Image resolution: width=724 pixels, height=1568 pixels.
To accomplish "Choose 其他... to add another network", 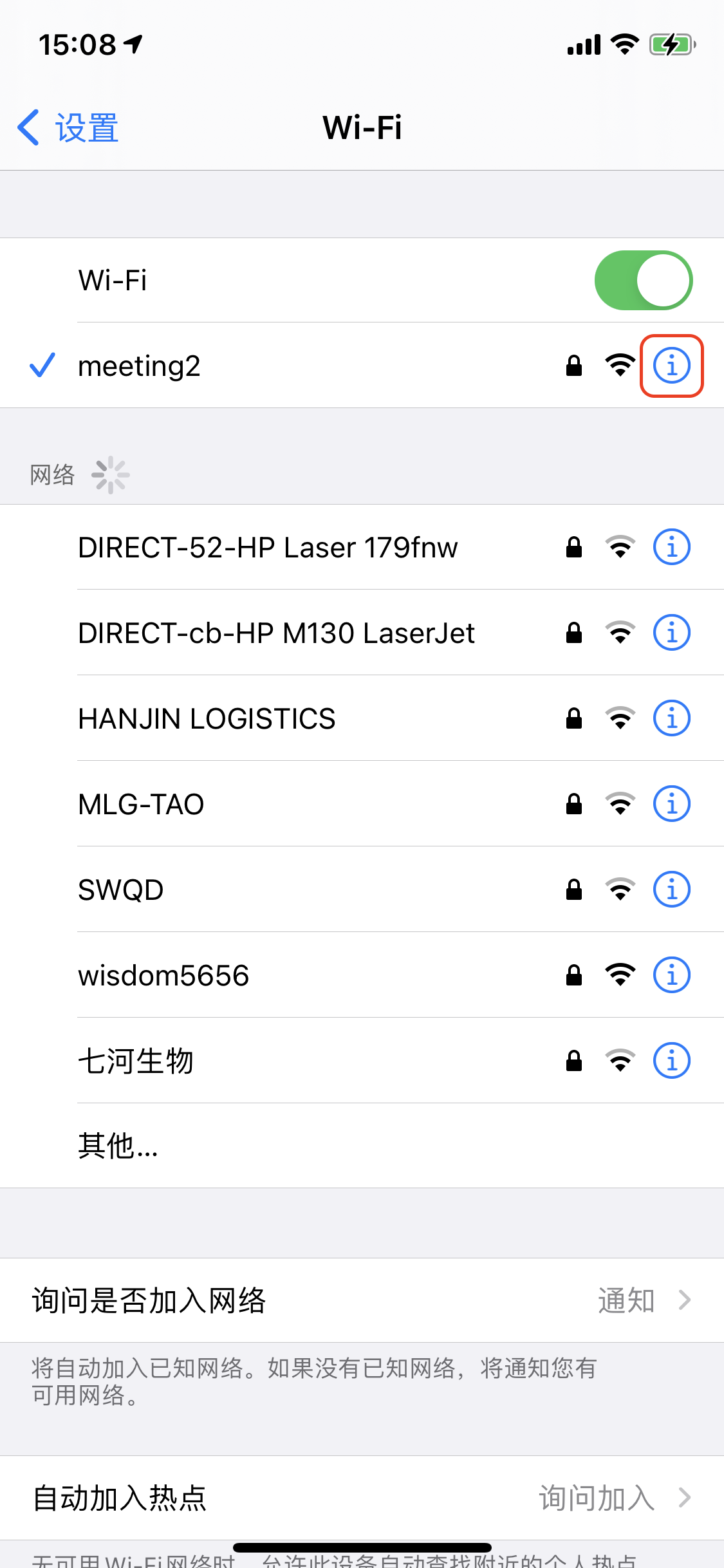I will pyautogui.click(x=118, y=1146).
